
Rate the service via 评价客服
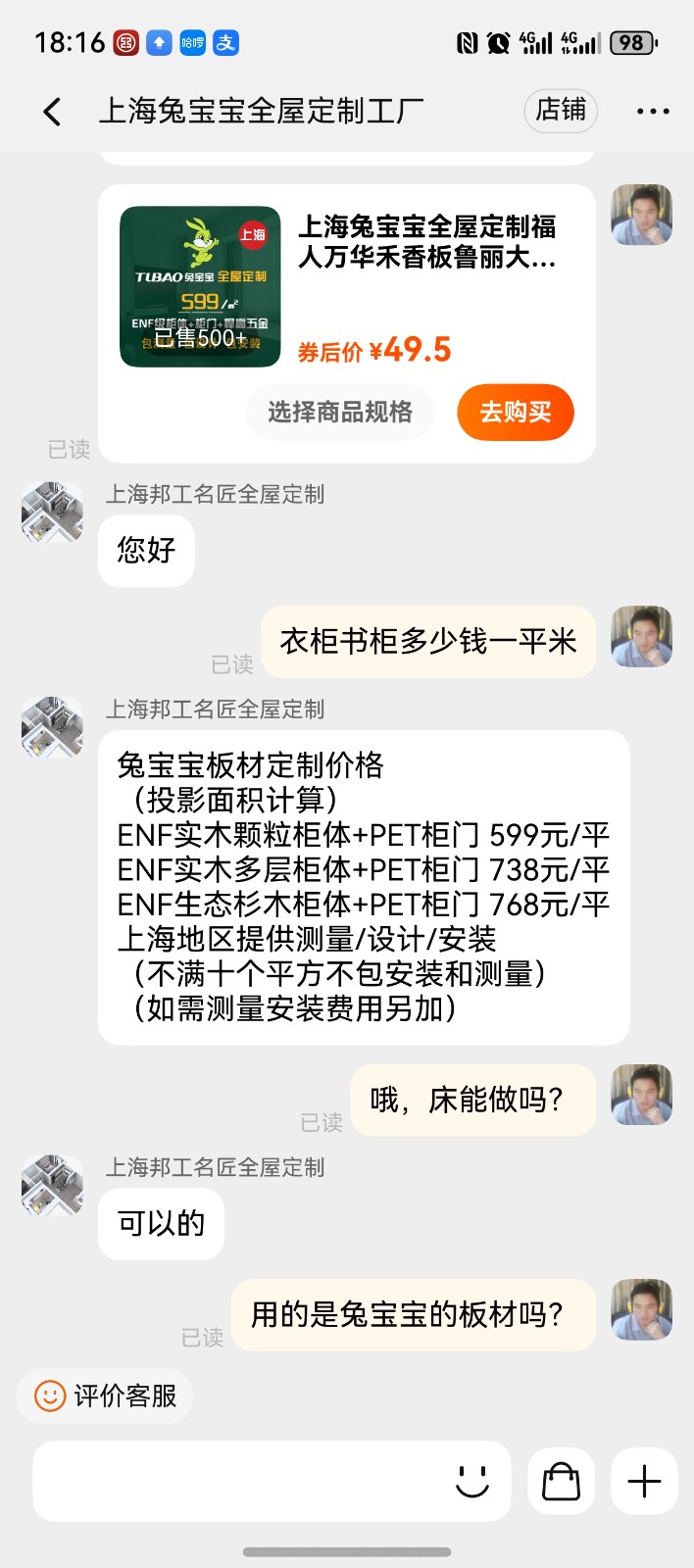(106, 1396)
